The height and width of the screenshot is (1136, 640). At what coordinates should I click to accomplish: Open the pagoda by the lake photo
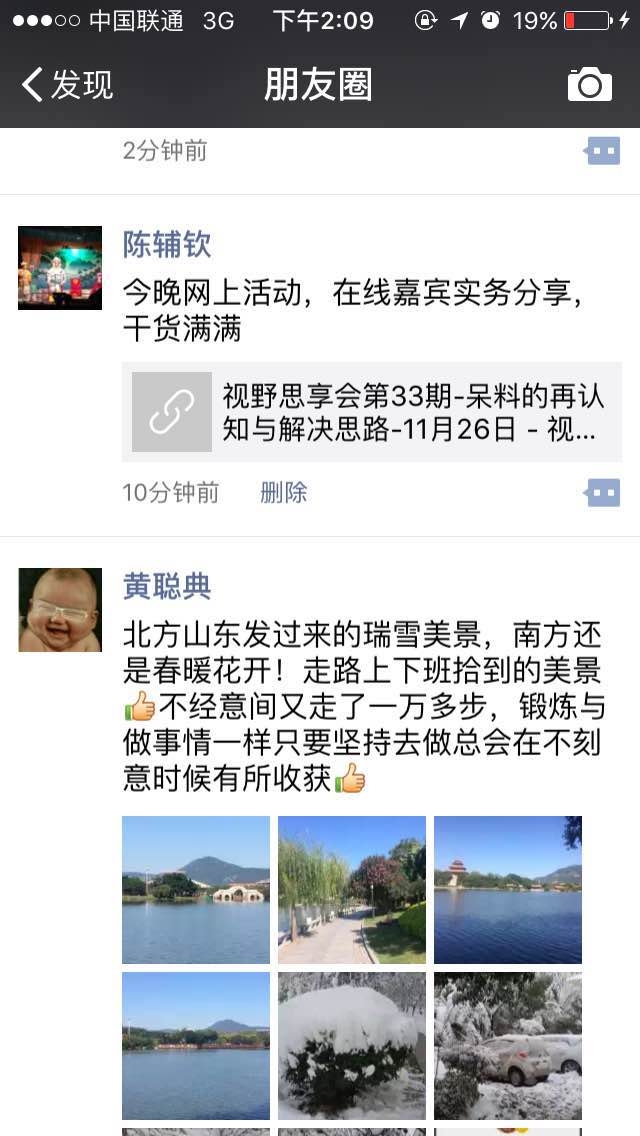508,890
